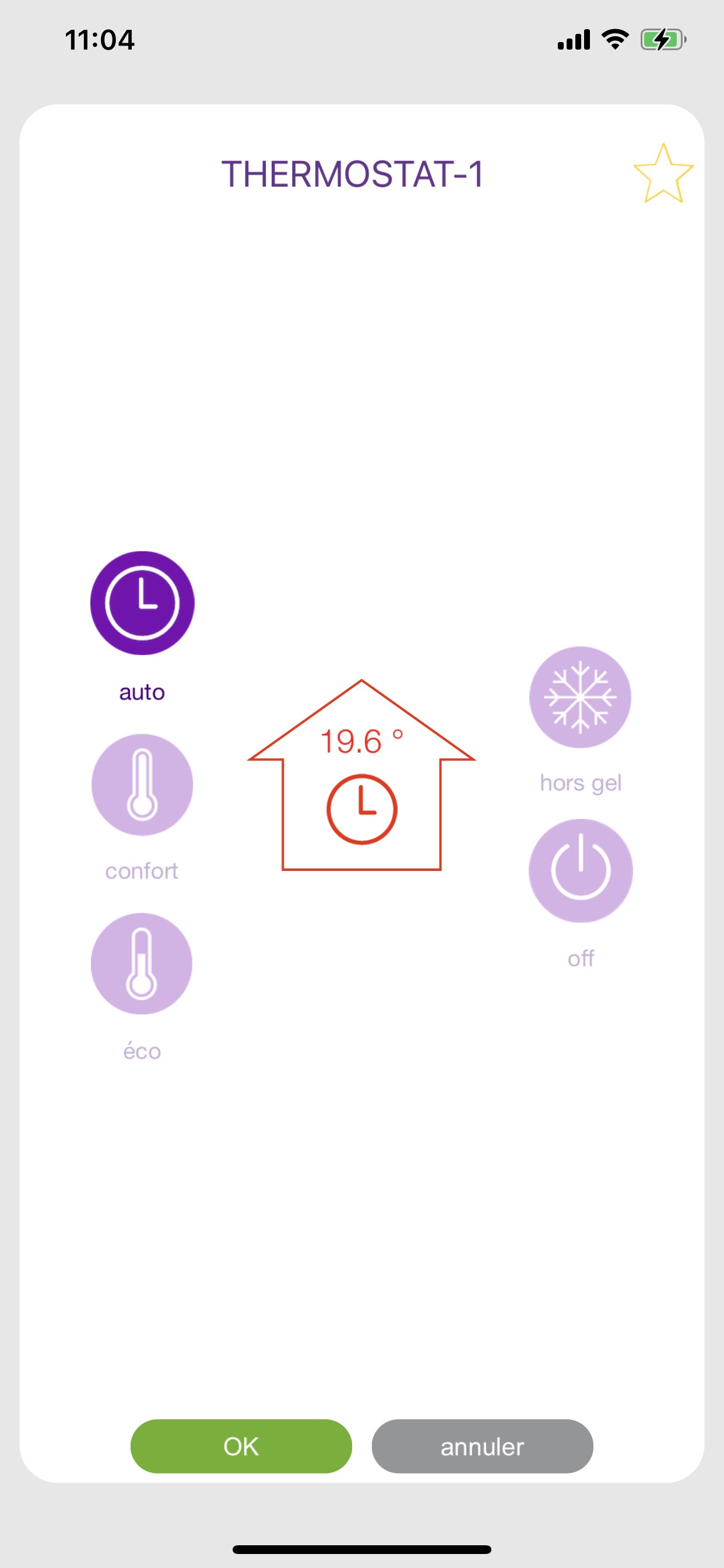The height and width of the screenshot is (1568, 724).
Task: Mark THERMOSTAT-1 as favorite with star
Action: point(663,174)
